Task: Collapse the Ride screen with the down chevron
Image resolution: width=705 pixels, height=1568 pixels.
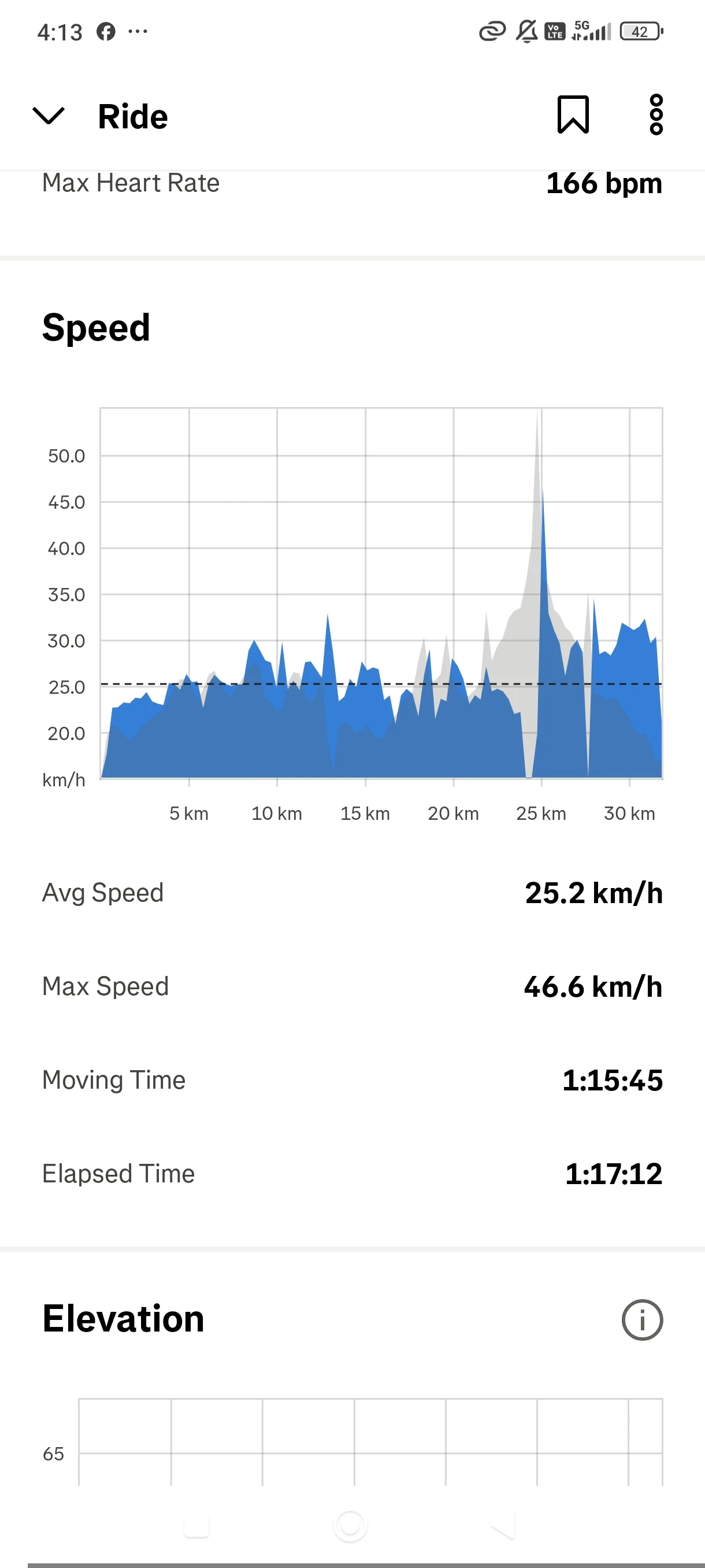Action: click(48, 115)
